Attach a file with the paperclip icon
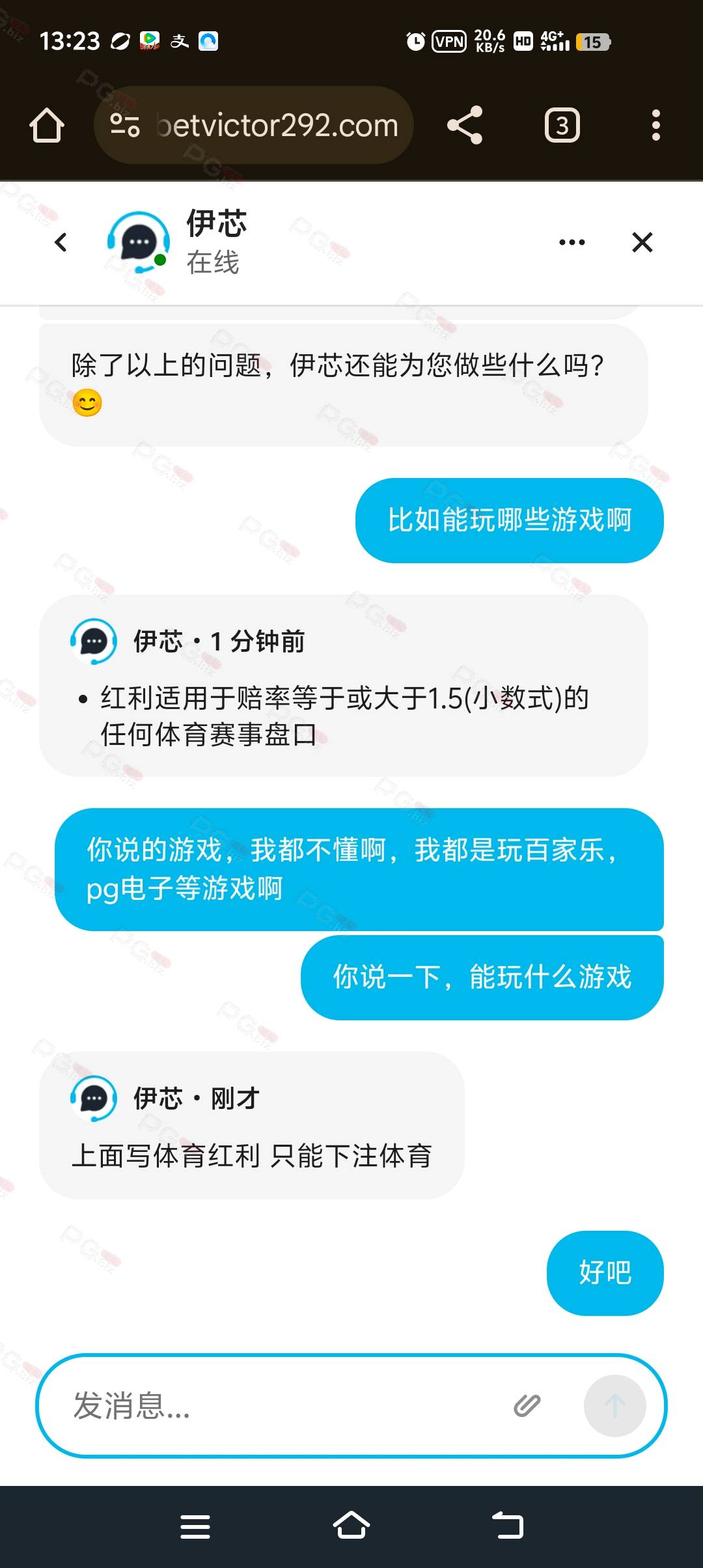The image size is (703, 1568). pos(527,1405)
